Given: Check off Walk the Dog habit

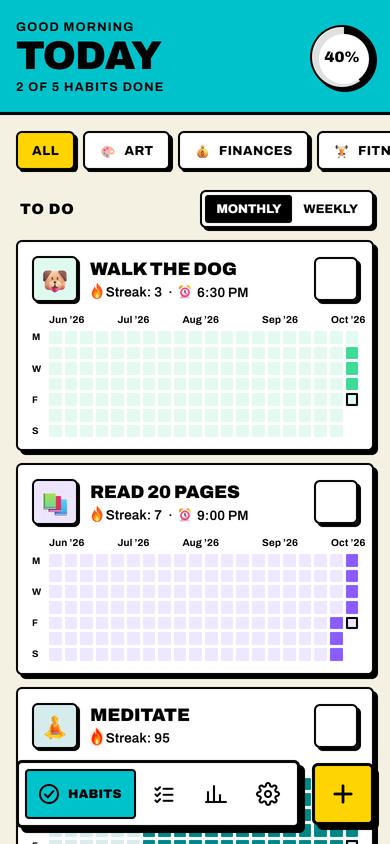Looking at the screenshot, I should [336, 279].
